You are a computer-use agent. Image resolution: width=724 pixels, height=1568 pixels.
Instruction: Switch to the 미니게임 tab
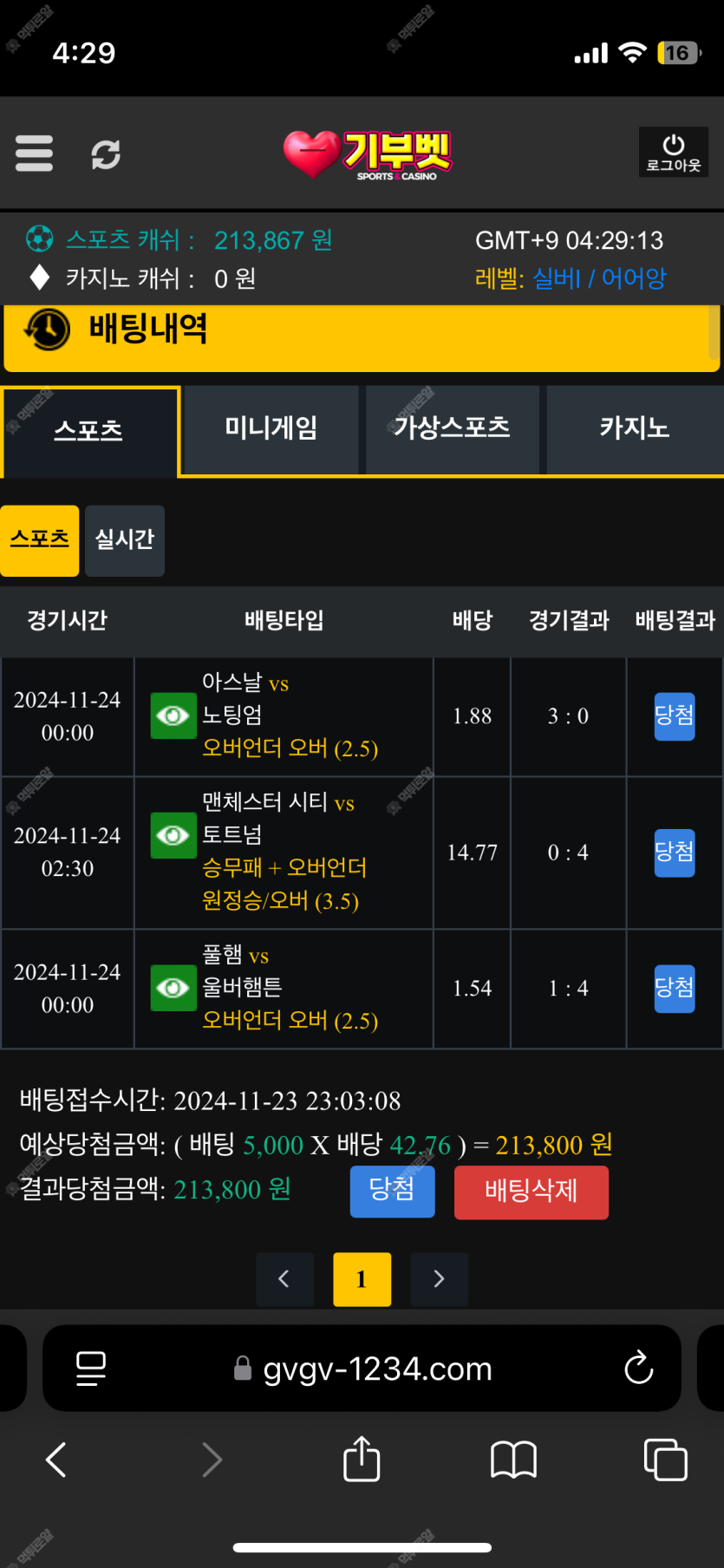tap(271, 428)
